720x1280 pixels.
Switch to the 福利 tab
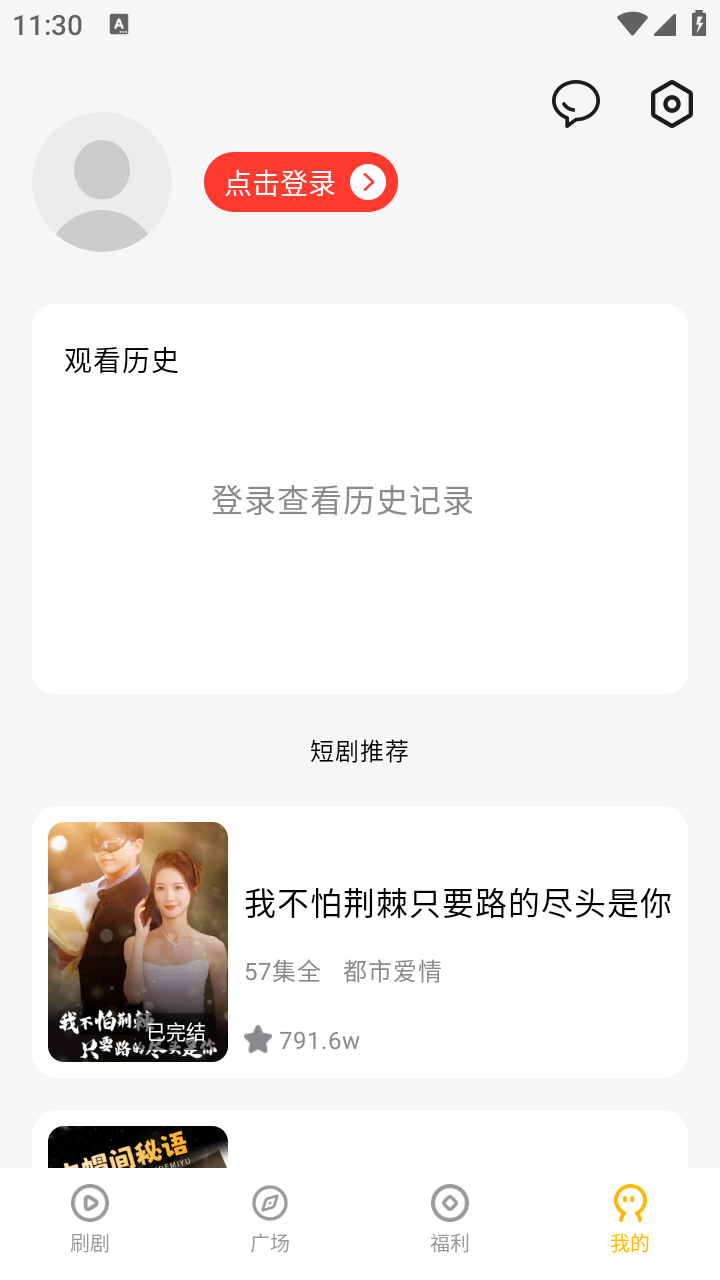[x=449, y=1216]
